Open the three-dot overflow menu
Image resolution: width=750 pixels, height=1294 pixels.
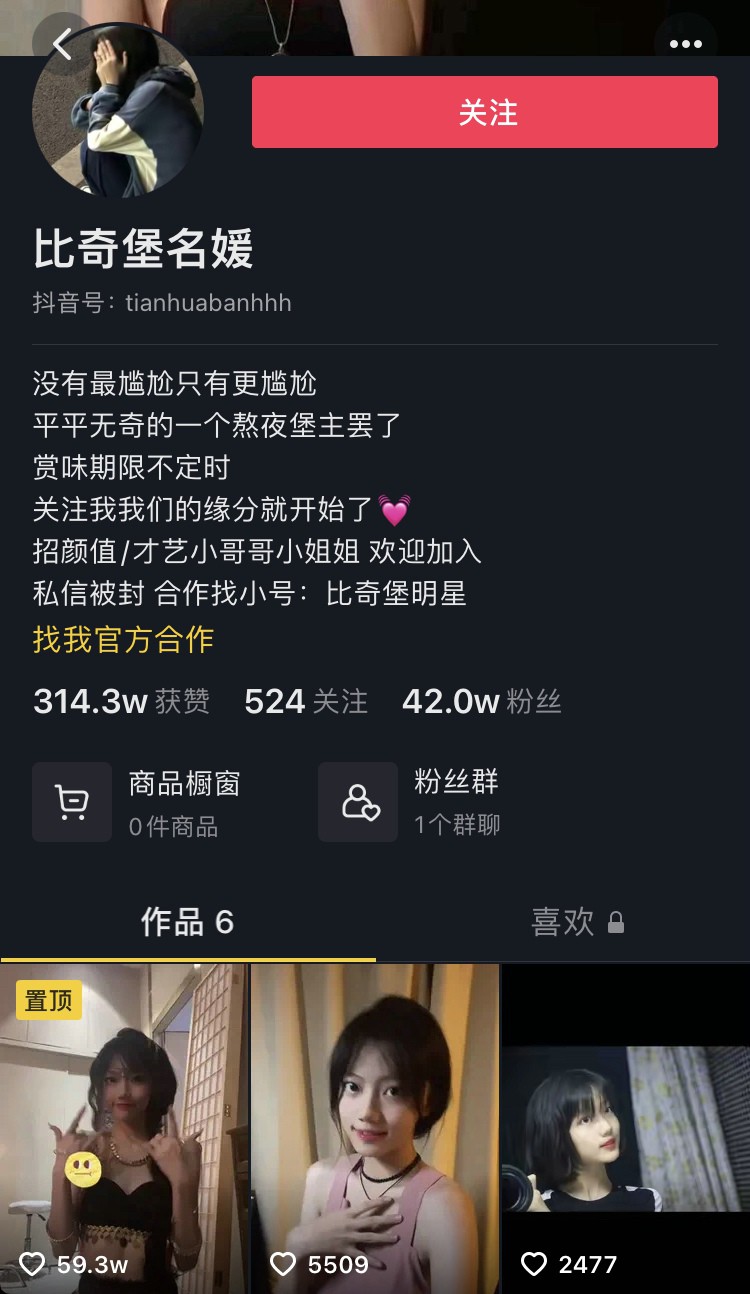(685, 44)
